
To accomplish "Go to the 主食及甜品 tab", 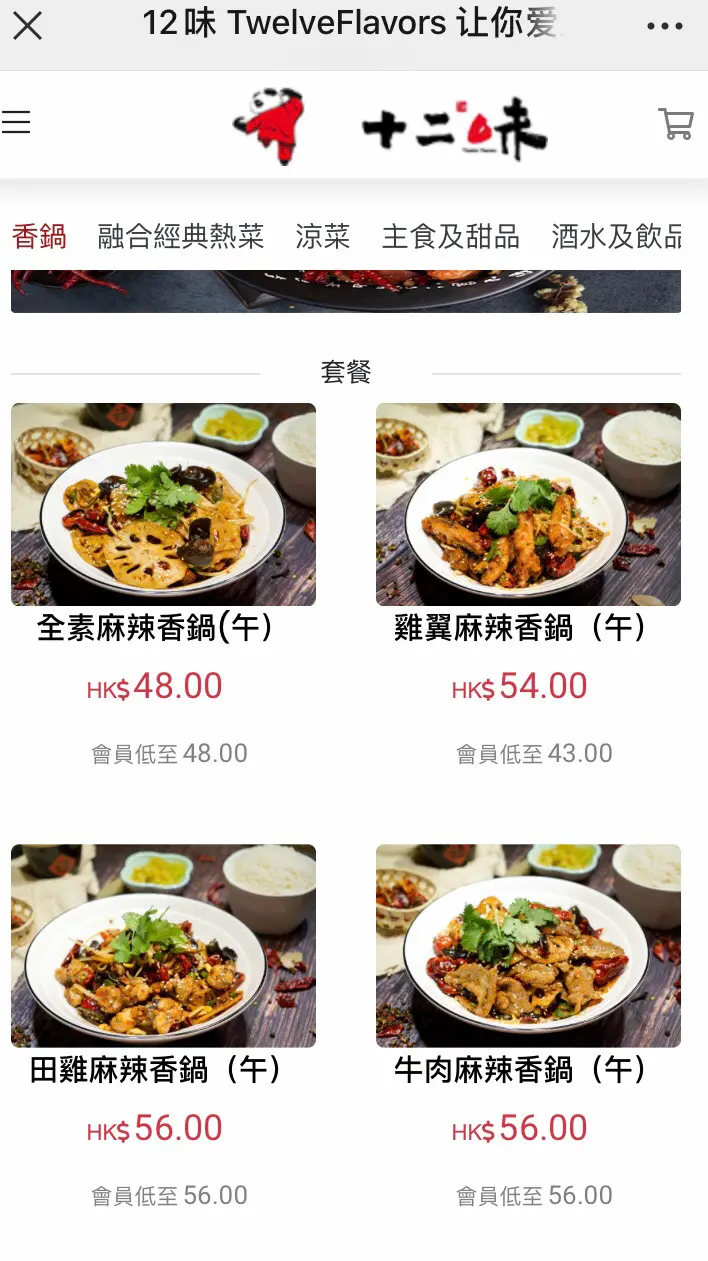I will pyautogui.click(x=451, y=237).
